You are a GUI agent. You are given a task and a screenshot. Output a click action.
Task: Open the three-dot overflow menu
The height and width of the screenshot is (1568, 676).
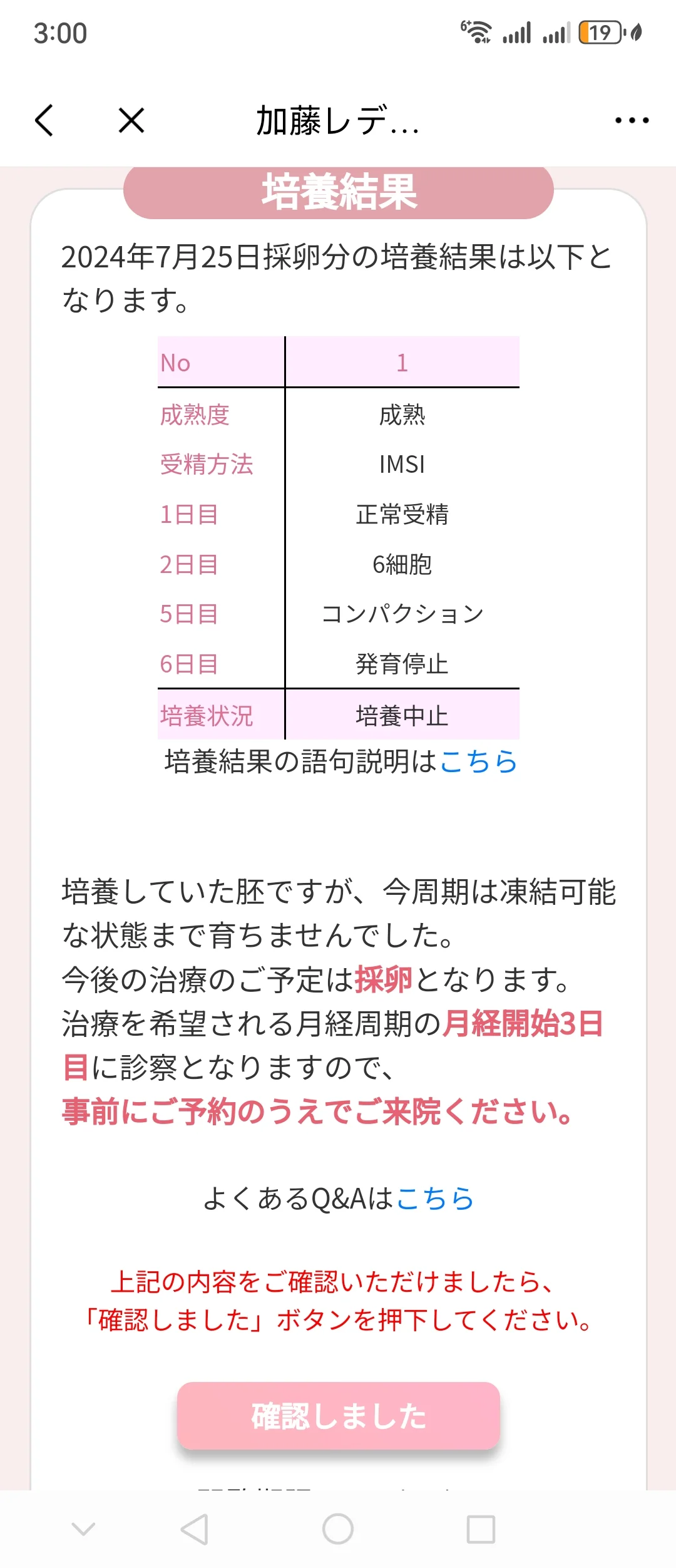[x=632, y=120]
